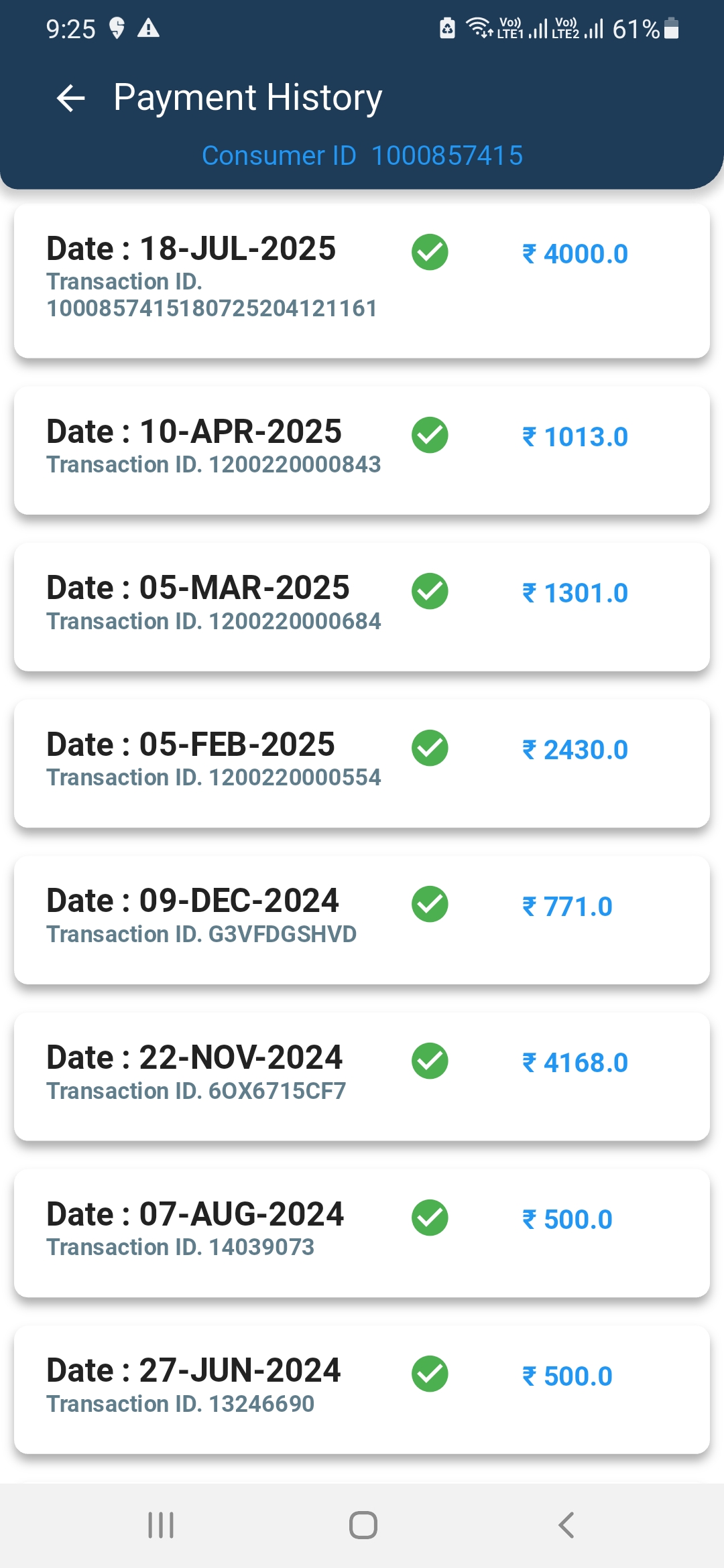This screenshot has width=724, height=1568.
Task: Open the 18-JUL-2025 payment of ₹4000.0
Action: click(362, 281)
